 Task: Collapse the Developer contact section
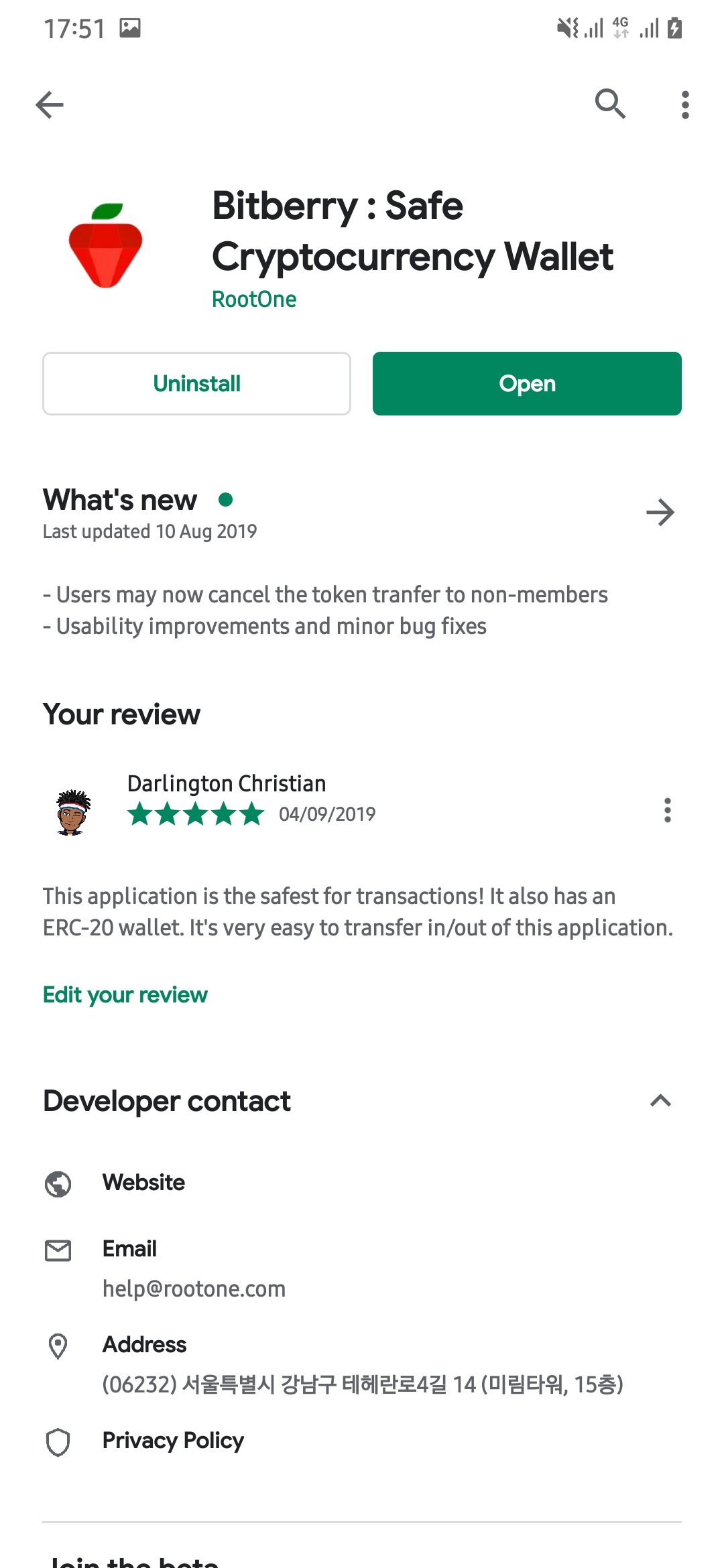click(660, 1101)
